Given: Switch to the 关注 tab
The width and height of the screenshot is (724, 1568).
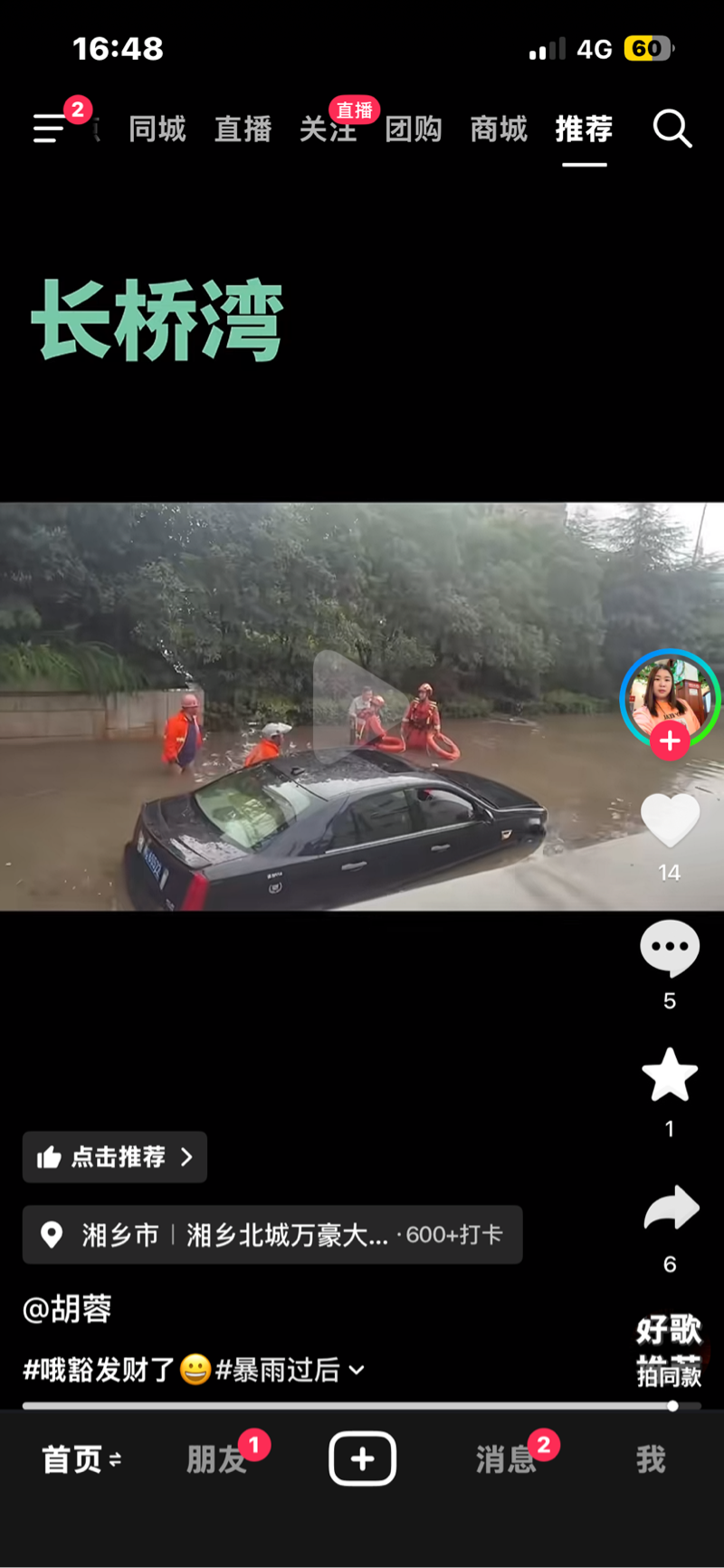Looking at the screenshot, I should click(328, 129).
